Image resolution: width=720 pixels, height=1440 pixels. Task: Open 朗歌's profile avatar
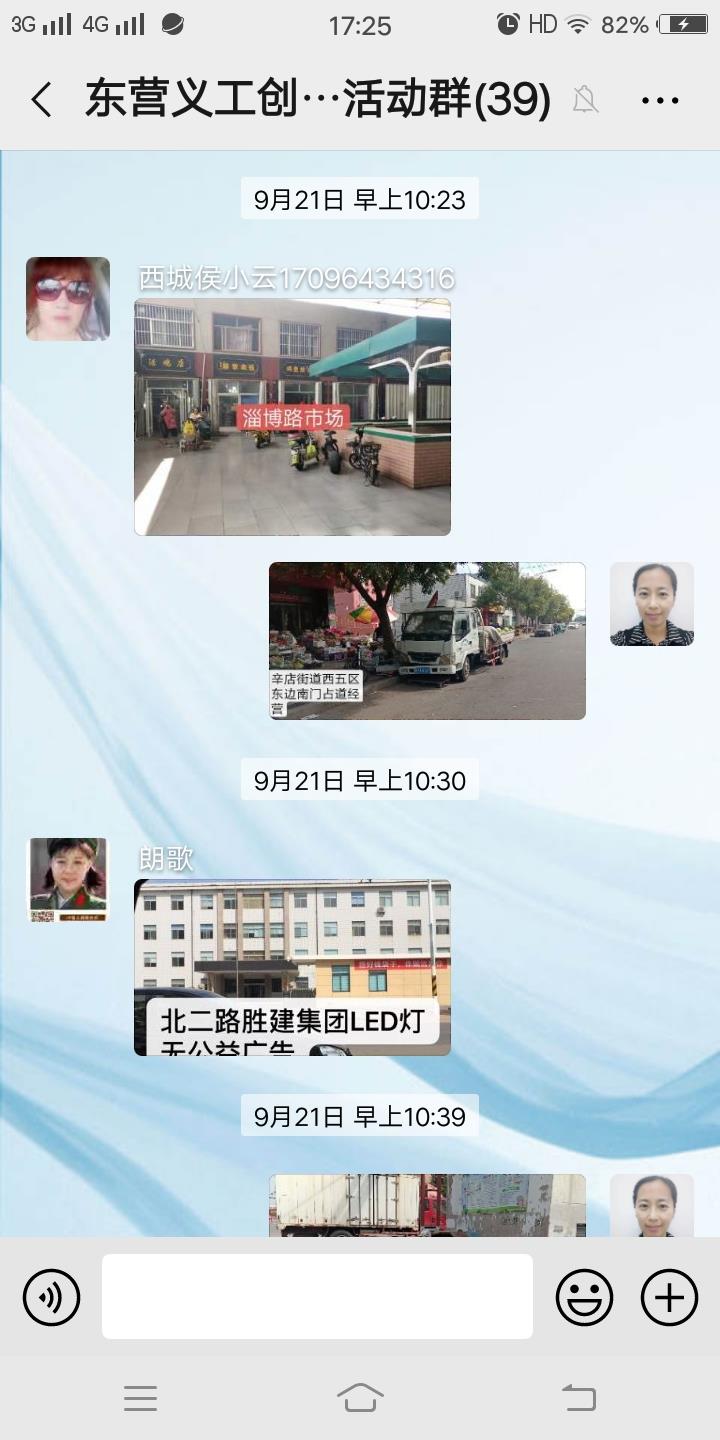click(x=68, y=880)
